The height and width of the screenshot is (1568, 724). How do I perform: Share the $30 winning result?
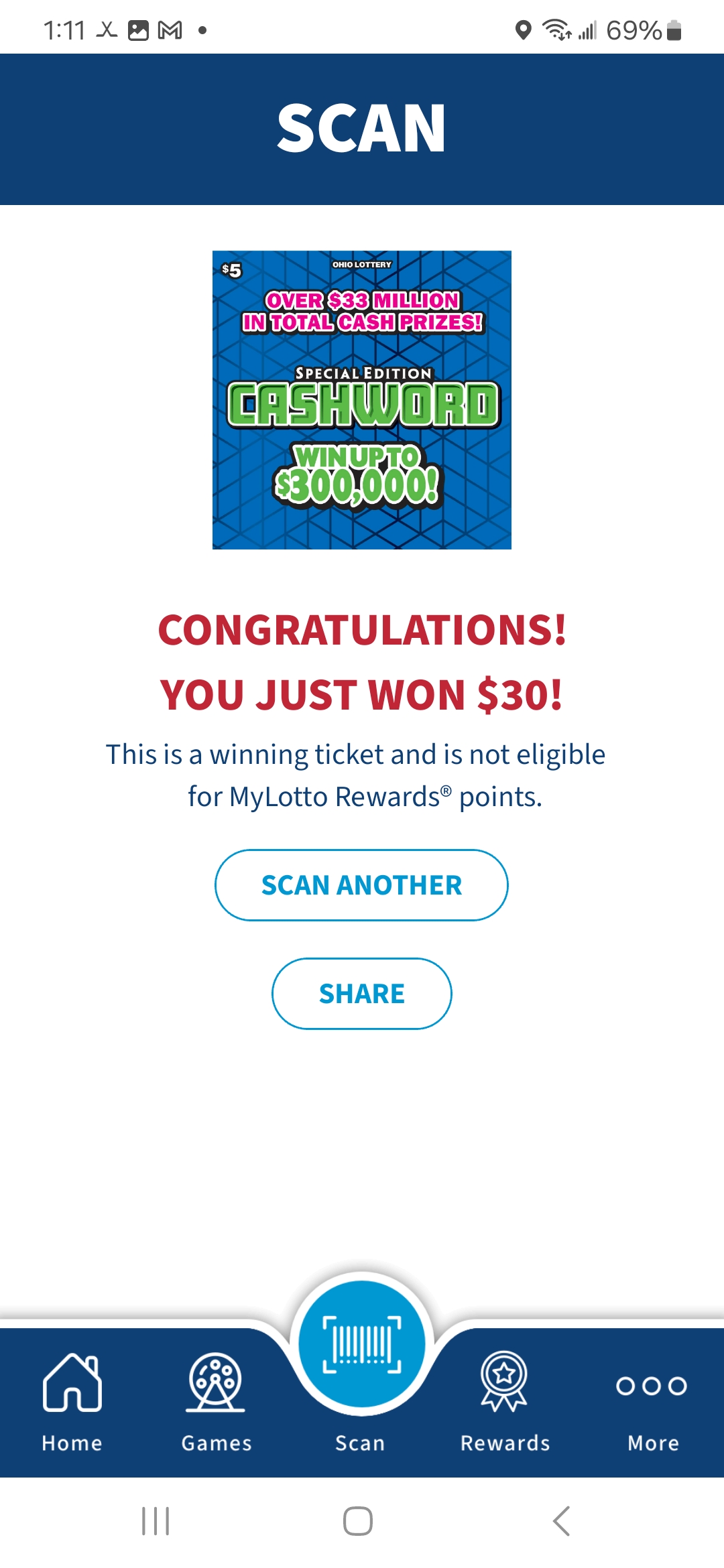point(361,994)
